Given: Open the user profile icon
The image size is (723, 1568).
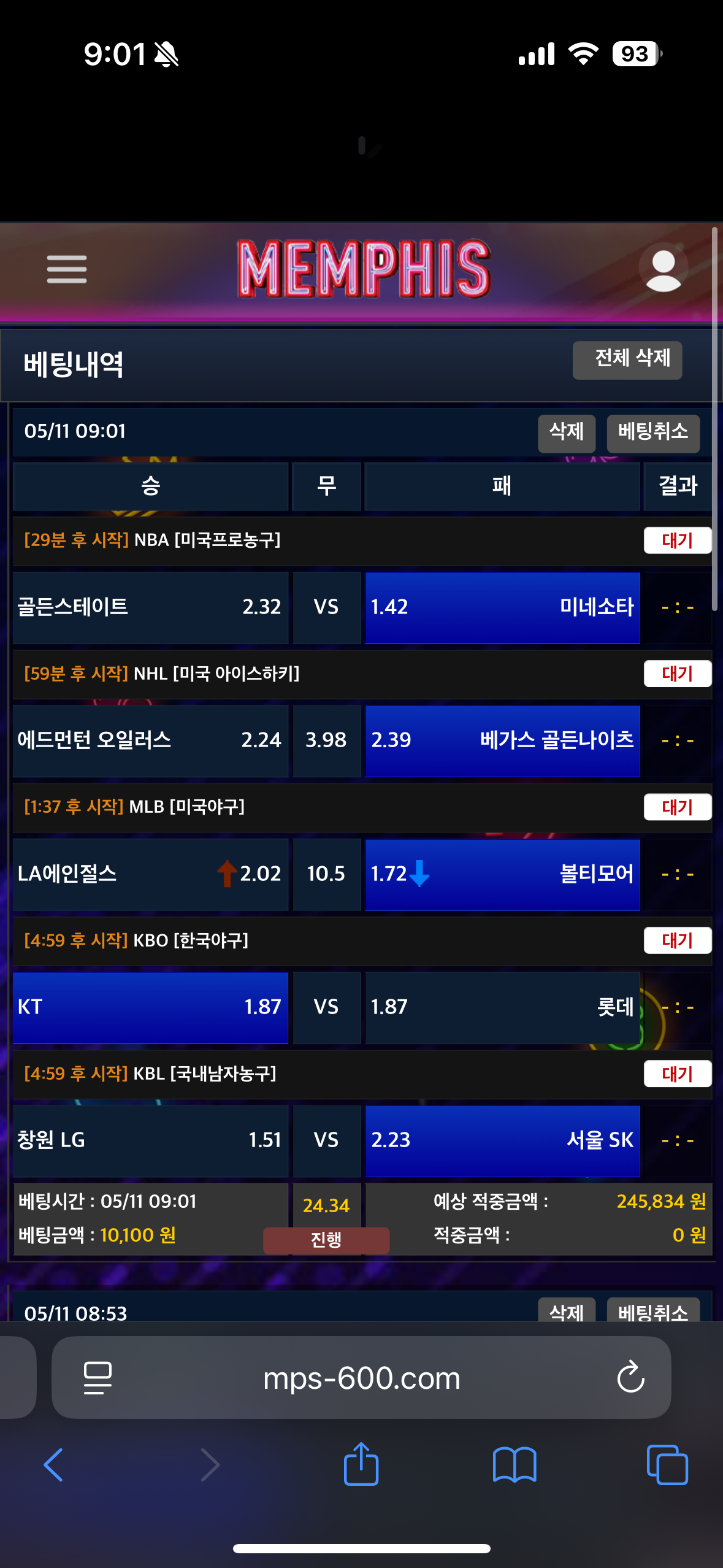Looking at the screenshot, I should pyautogui.click(x=663, y=269).
